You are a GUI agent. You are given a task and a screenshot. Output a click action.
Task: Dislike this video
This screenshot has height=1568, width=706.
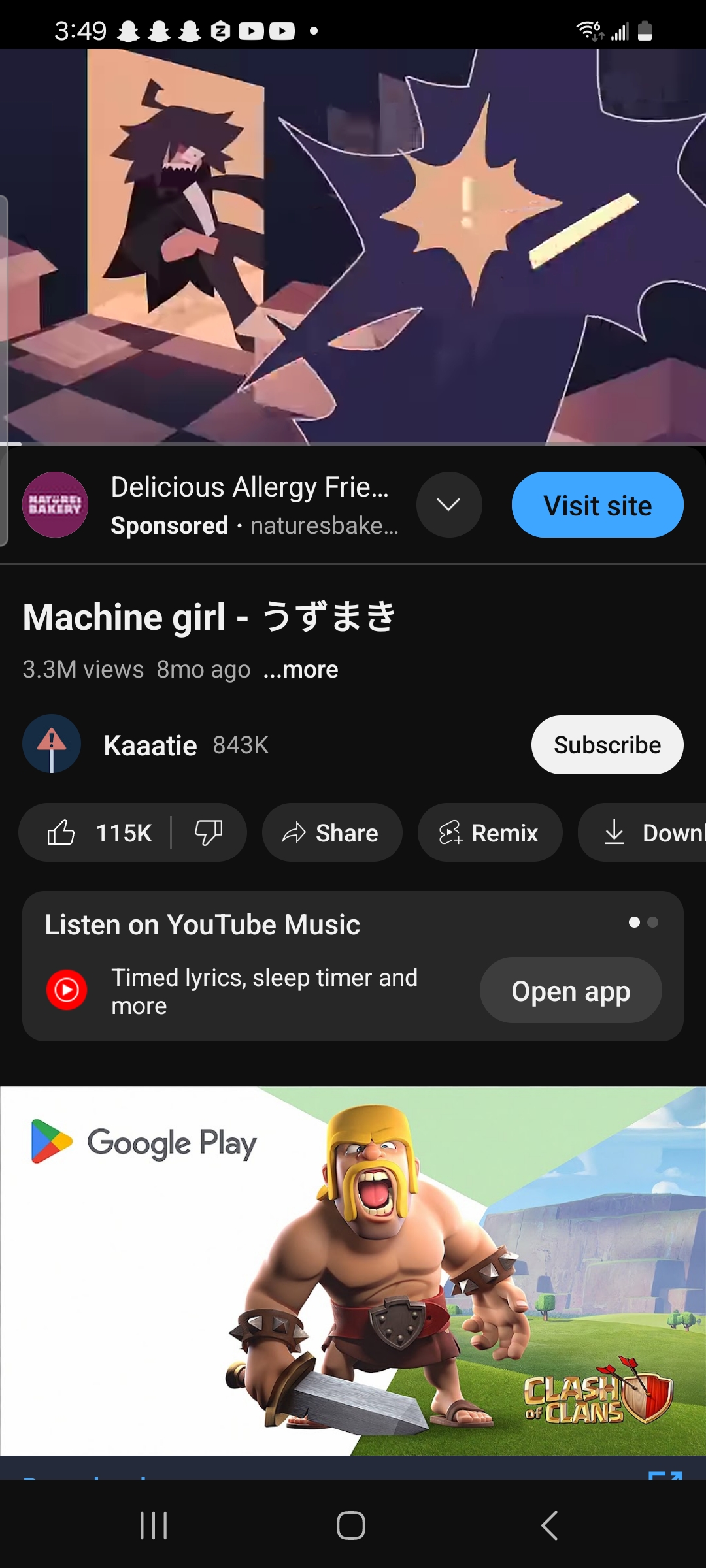point(209,833)
